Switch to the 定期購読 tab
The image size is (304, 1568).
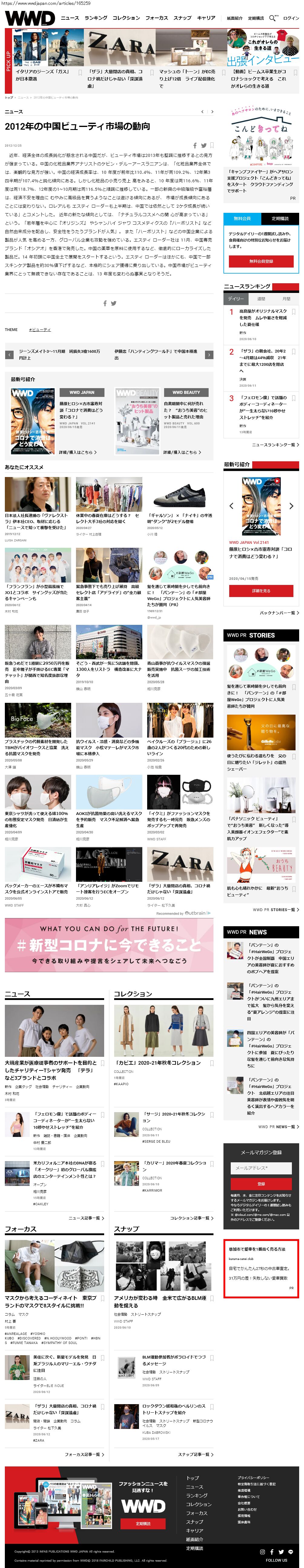click(x=280, y=218)
